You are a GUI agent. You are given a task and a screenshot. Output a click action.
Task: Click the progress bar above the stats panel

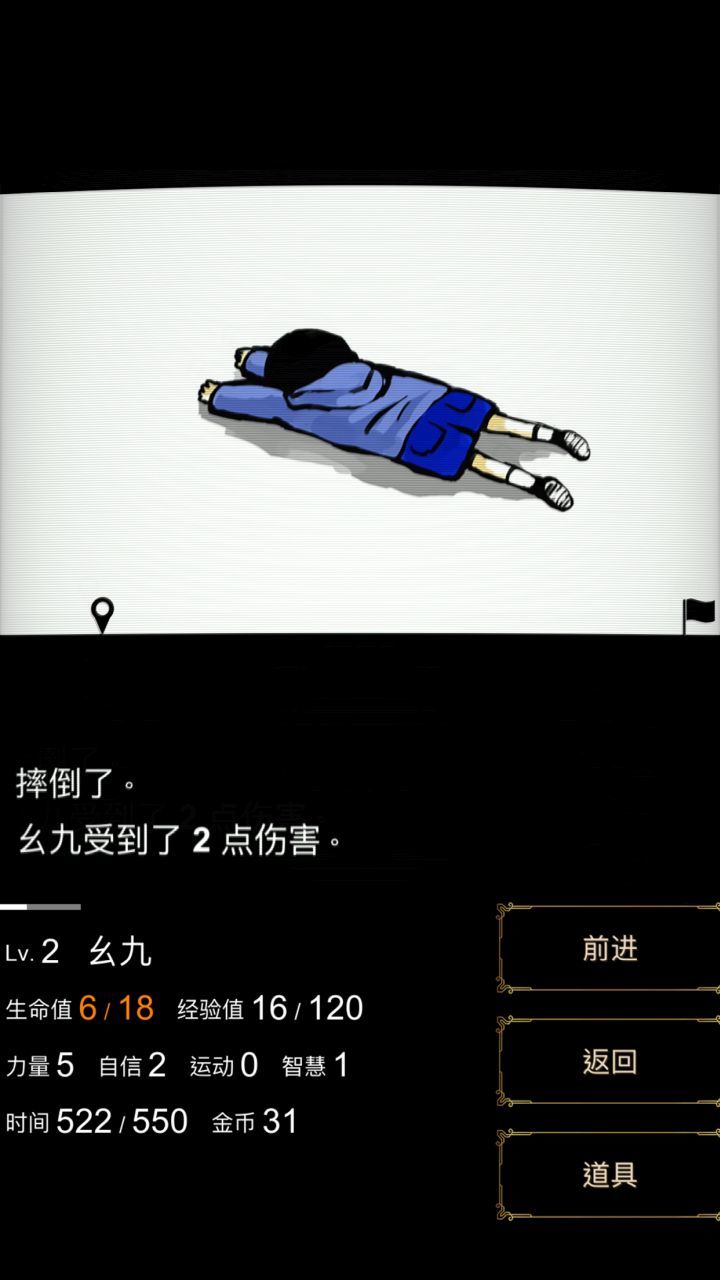(x=40, y=905)
